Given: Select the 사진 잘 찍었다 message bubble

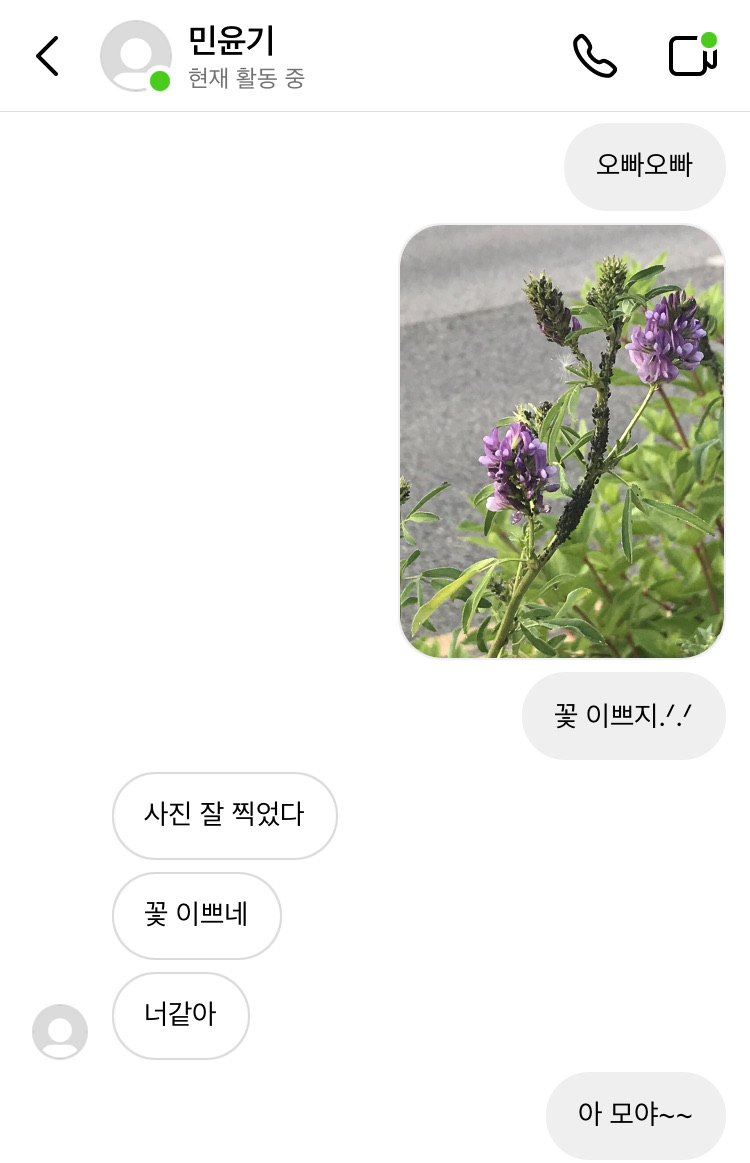Looking at the screenshot, I should [x=224, y=816].
